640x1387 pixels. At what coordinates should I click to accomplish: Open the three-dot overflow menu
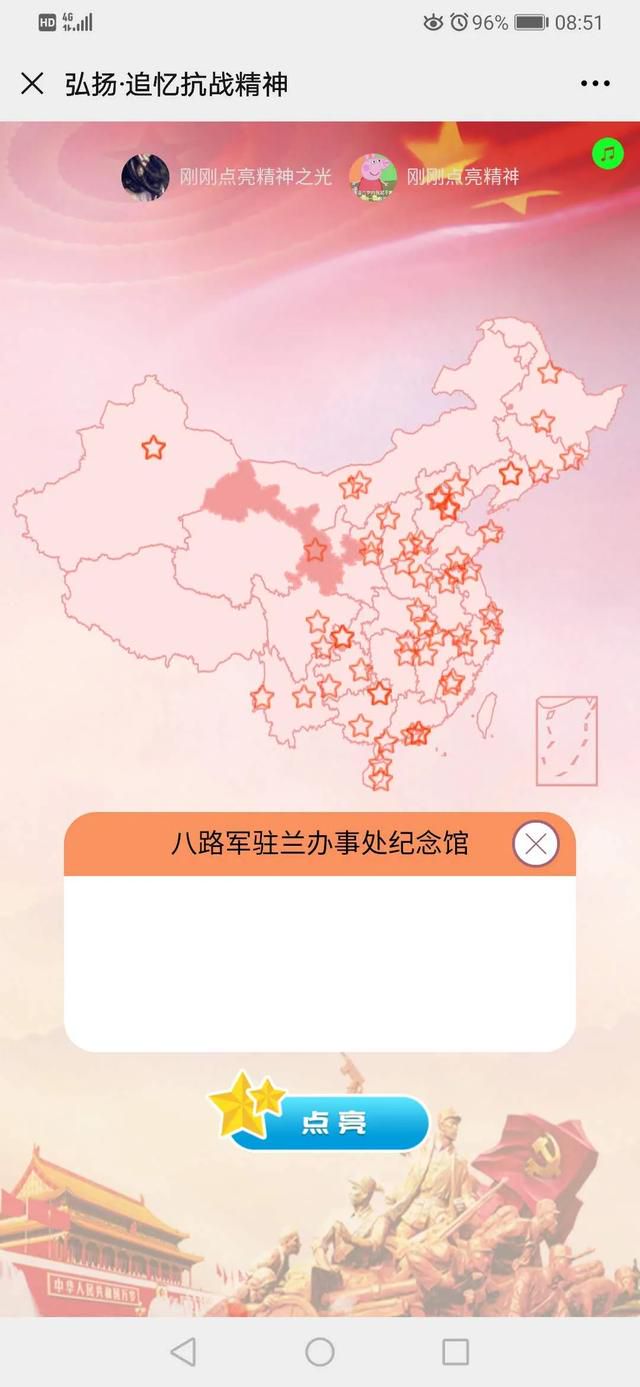point(595,84)
